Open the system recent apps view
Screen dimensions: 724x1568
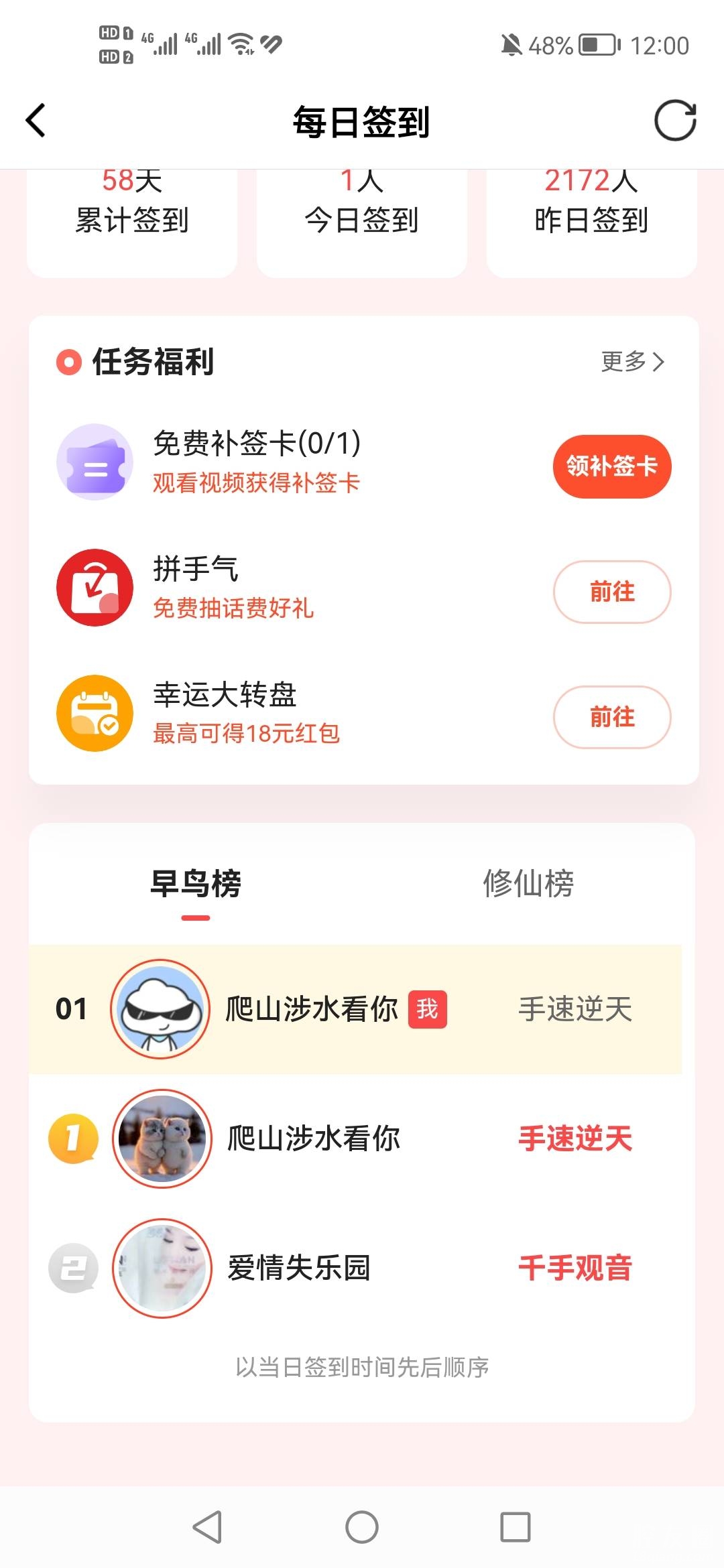515,1528
